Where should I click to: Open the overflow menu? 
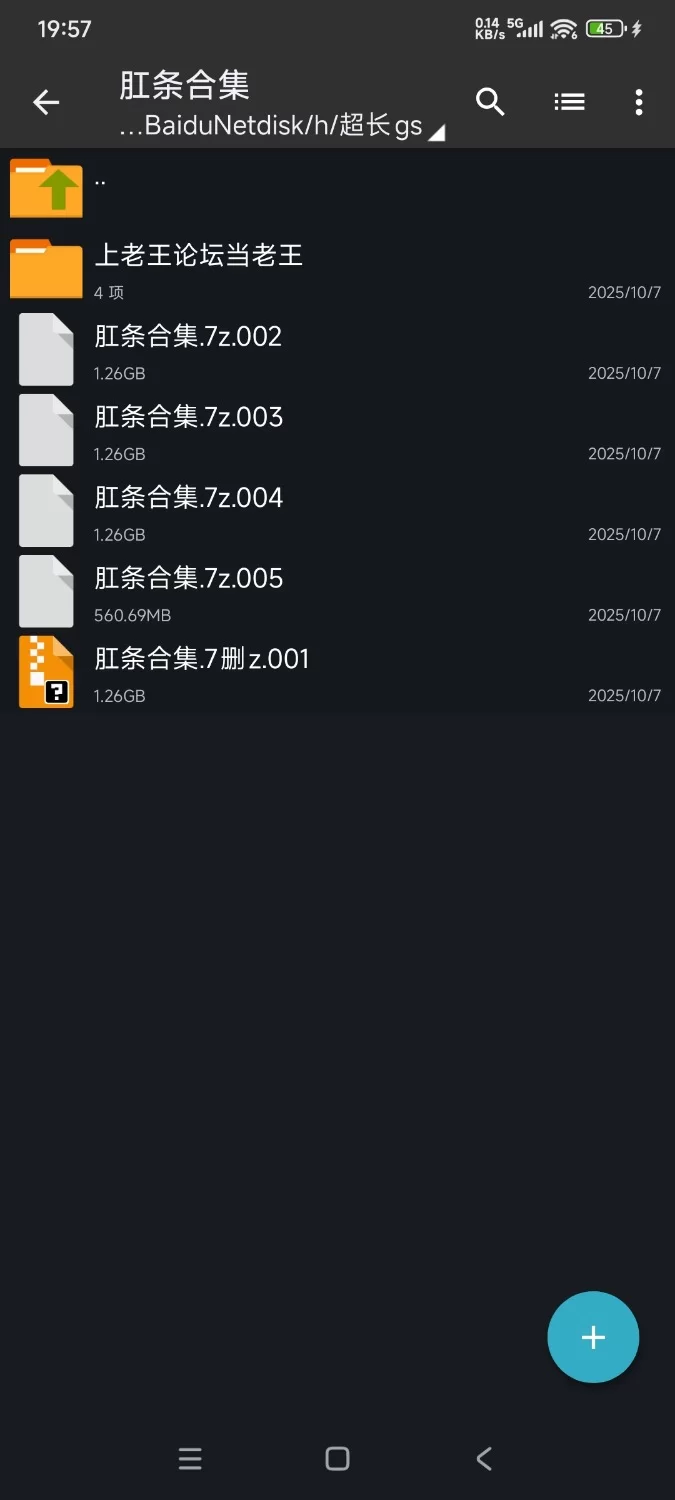pyautogui.click(x=639, y=102)
